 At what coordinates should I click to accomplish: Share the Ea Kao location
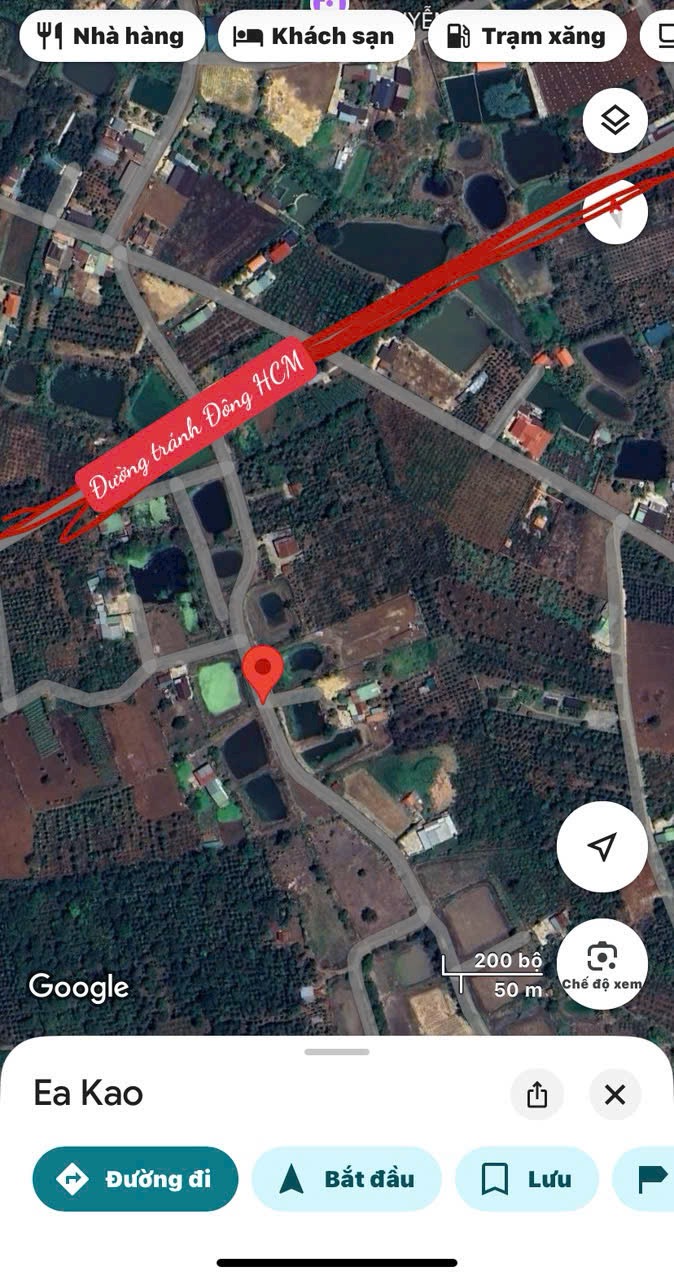tap(537, 1094)
